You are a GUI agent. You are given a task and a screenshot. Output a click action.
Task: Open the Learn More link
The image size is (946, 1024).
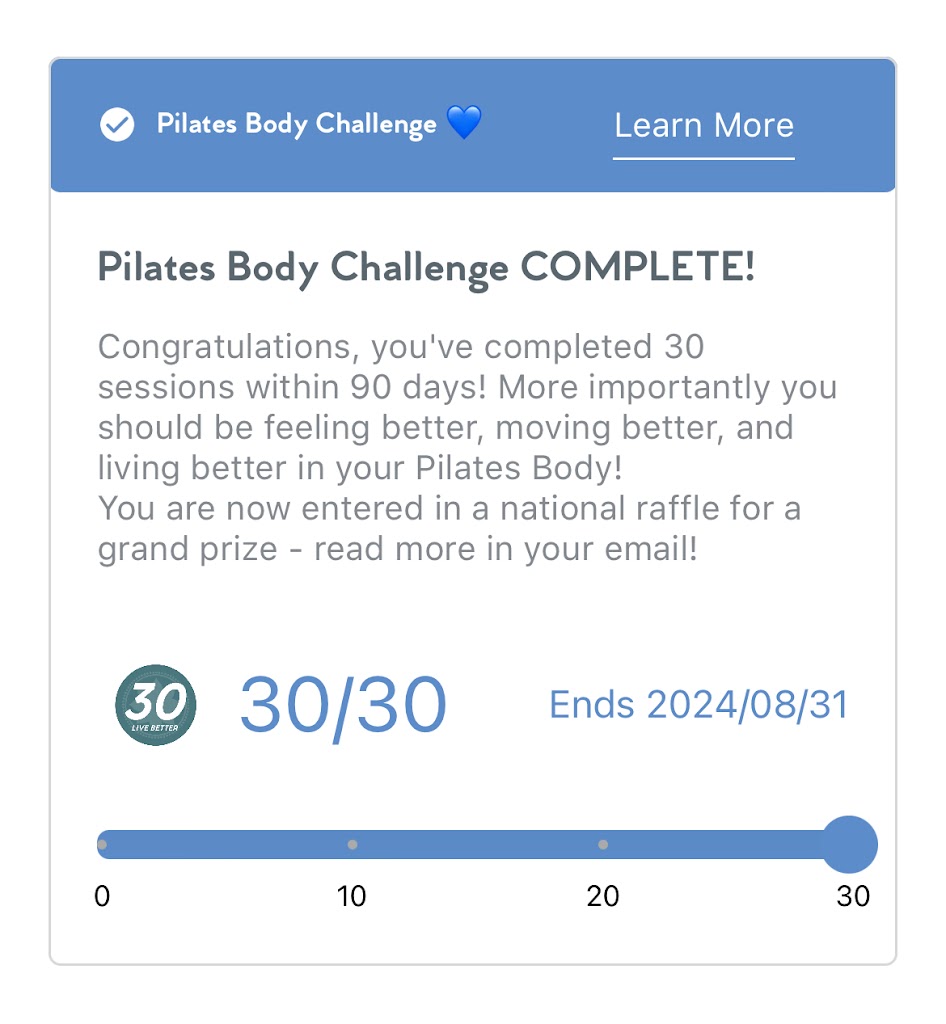(x=703, y=126)
